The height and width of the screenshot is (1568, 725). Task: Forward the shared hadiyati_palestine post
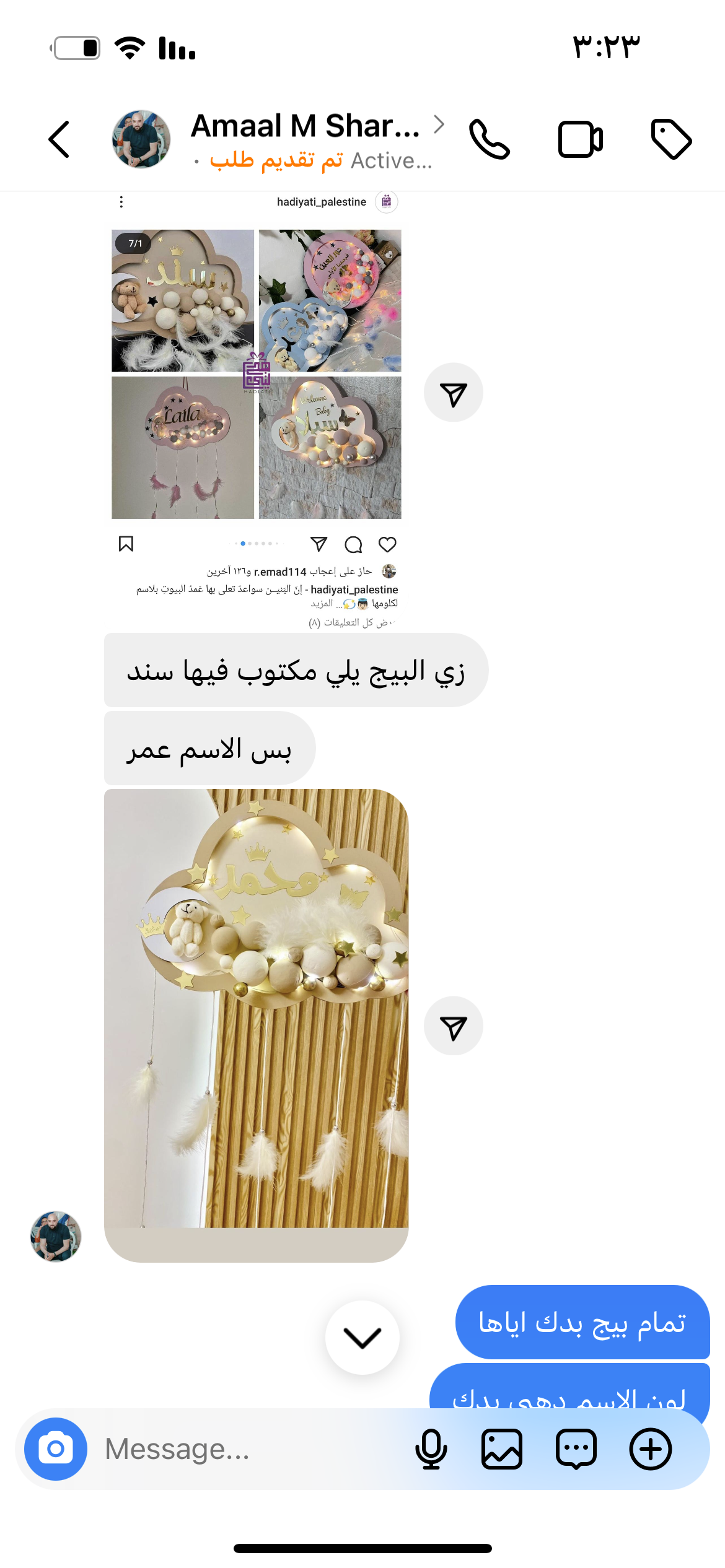(453, 393)
